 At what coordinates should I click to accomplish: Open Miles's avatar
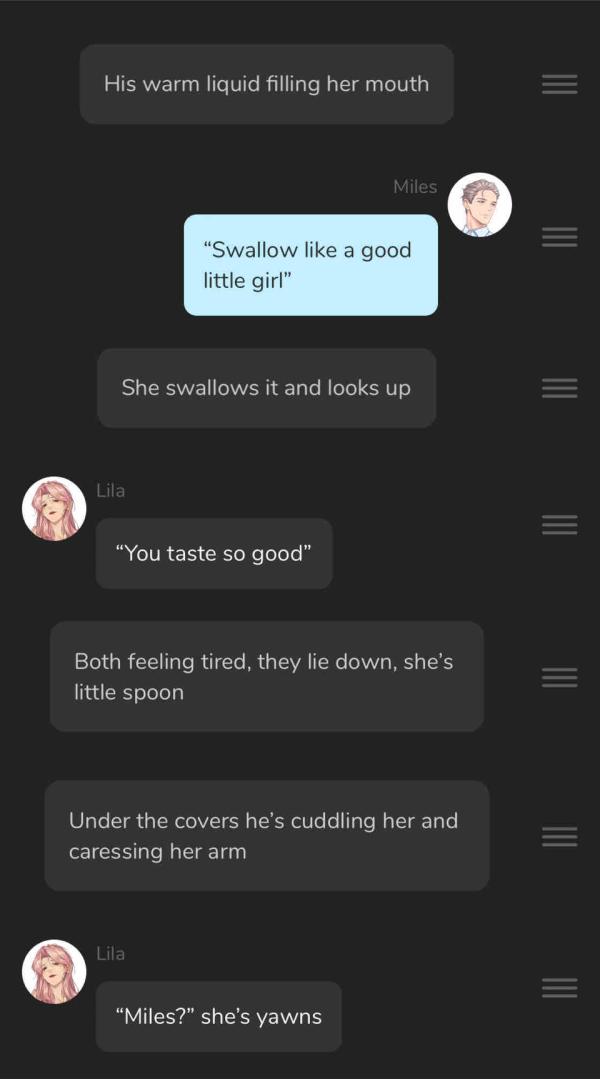tap(479, 205)
